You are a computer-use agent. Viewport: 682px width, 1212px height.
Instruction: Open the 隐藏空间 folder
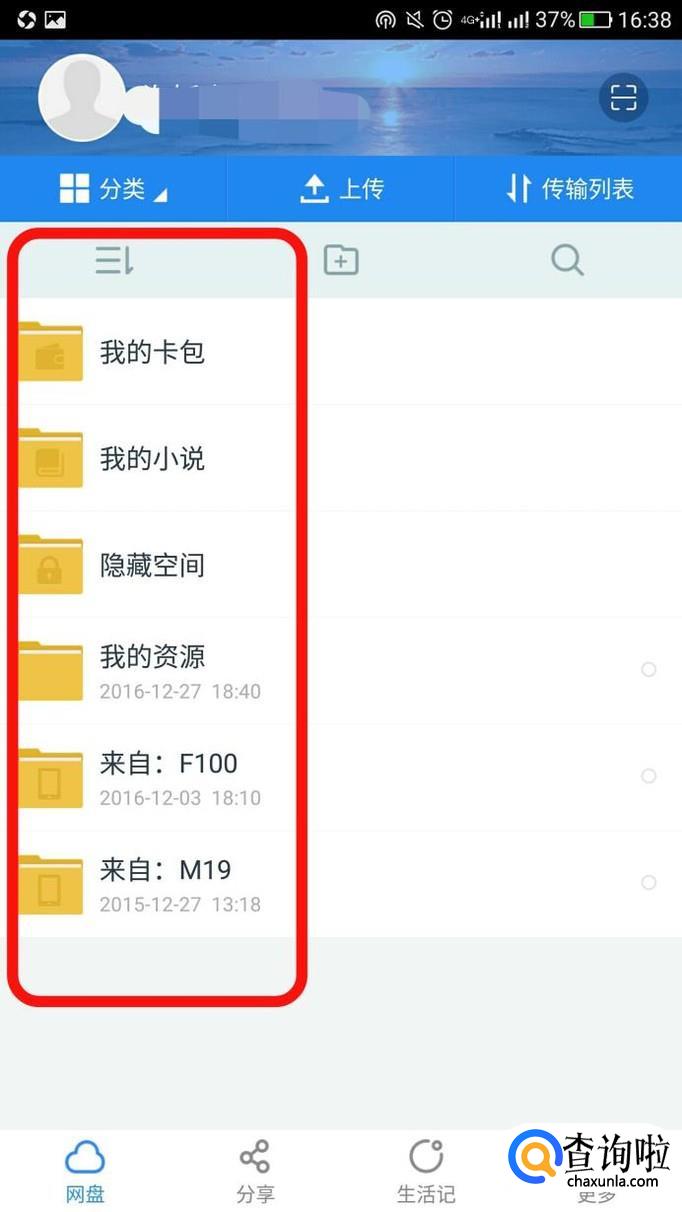tap(152, 565)
